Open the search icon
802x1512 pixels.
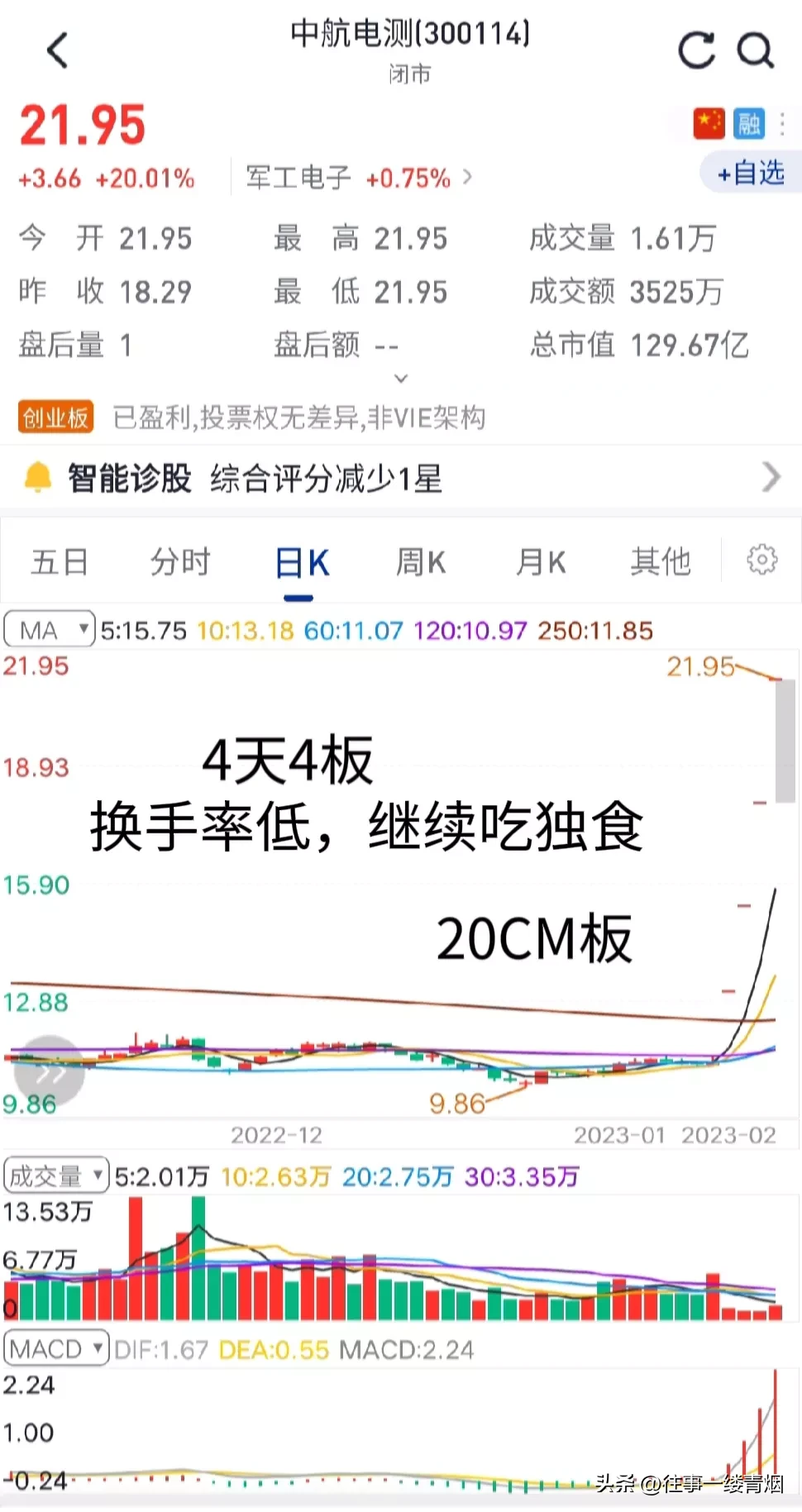pyautogui.click(x=755, y=51)
